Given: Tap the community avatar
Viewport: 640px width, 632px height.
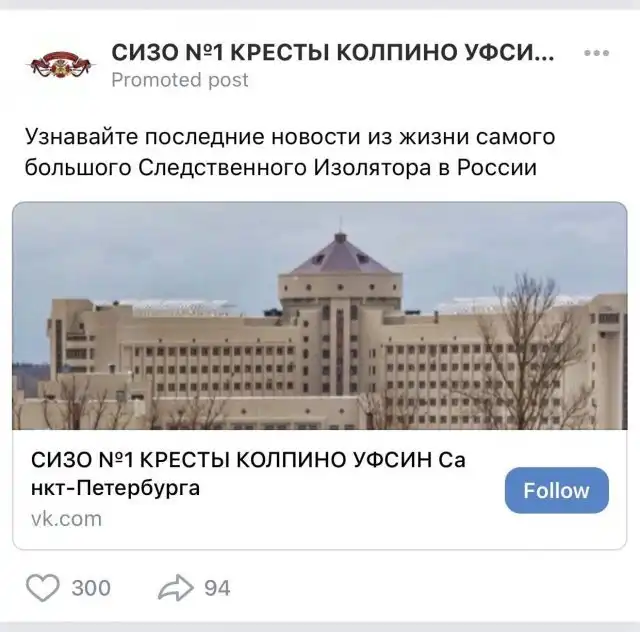Looking at the screenshot, I should [63, 65].
